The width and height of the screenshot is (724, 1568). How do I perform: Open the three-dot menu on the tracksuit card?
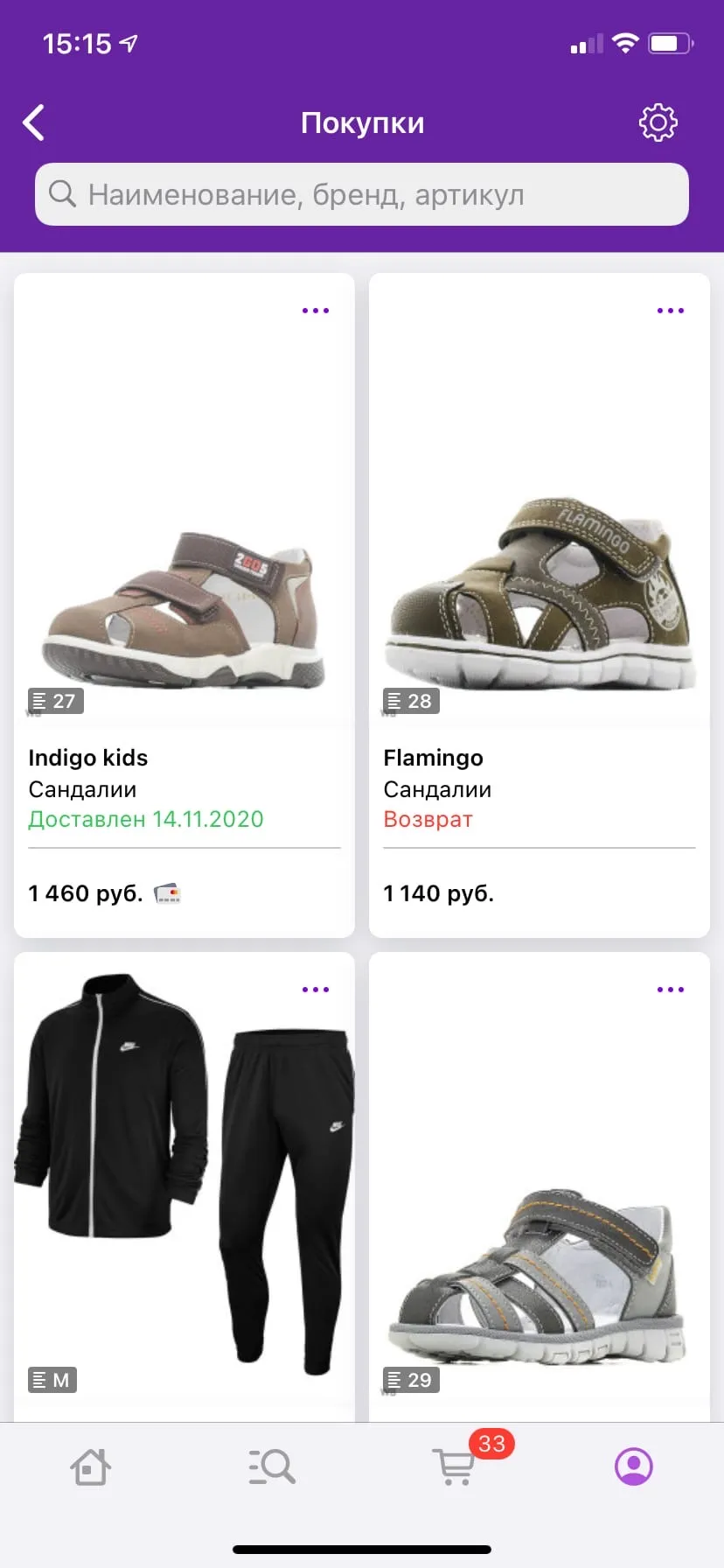coord(316,990)
